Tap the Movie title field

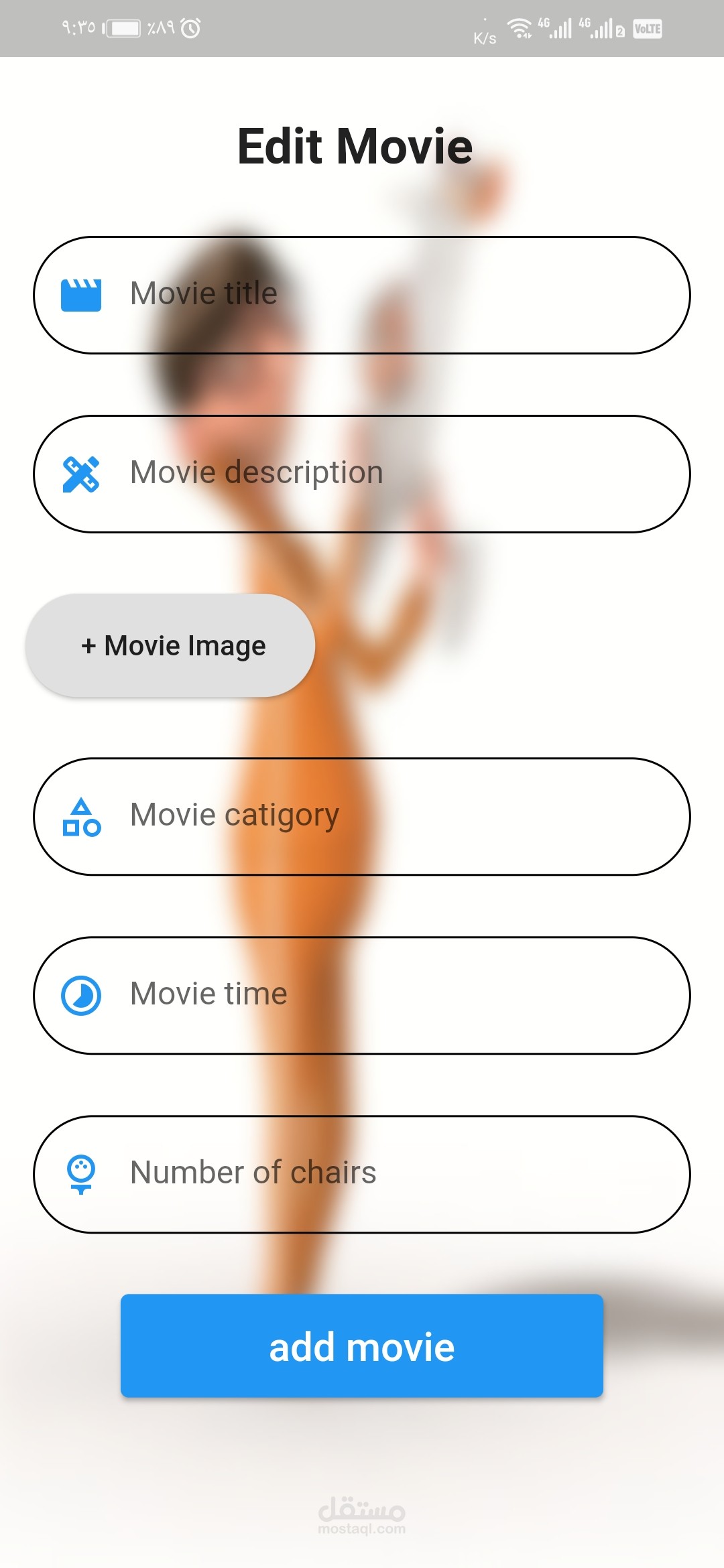tap(362, 295)
